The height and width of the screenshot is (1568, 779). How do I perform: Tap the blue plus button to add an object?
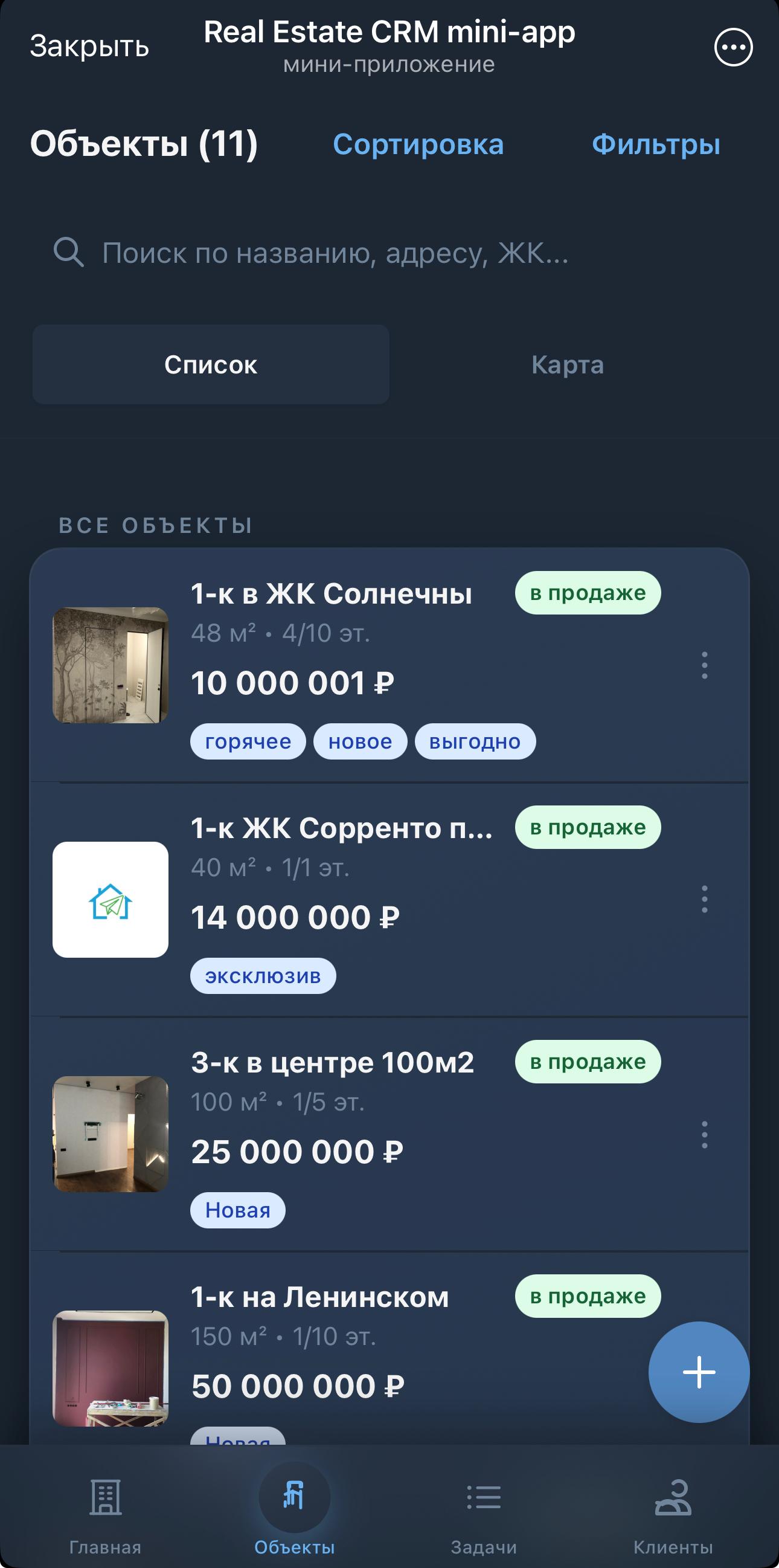coord(698,1374)
